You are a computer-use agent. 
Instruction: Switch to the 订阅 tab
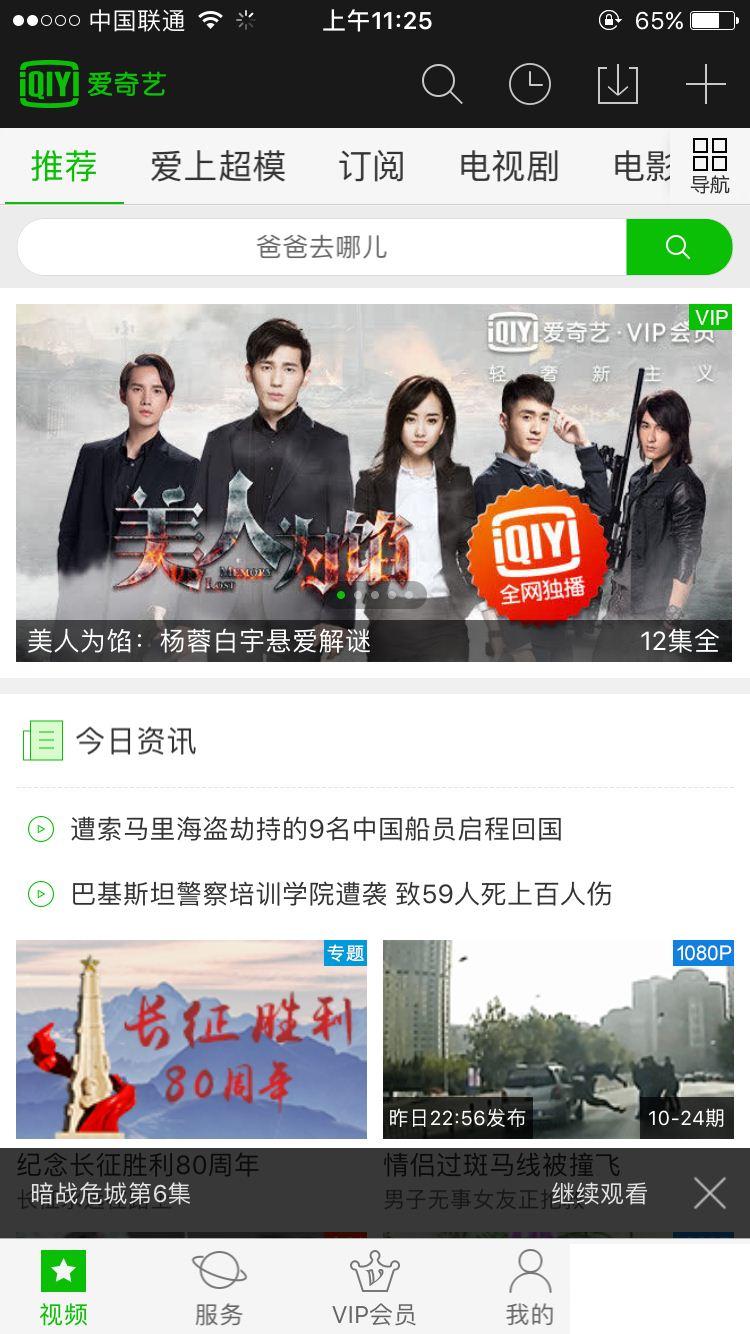[371, 166]
